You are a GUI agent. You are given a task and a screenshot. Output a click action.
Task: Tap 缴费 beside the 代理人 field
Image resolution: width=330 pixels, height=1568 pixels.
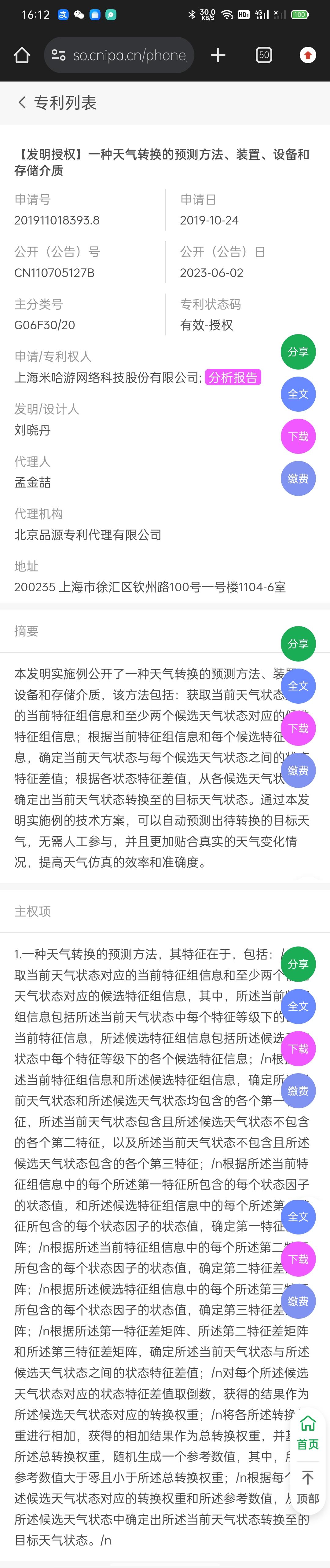298,479
